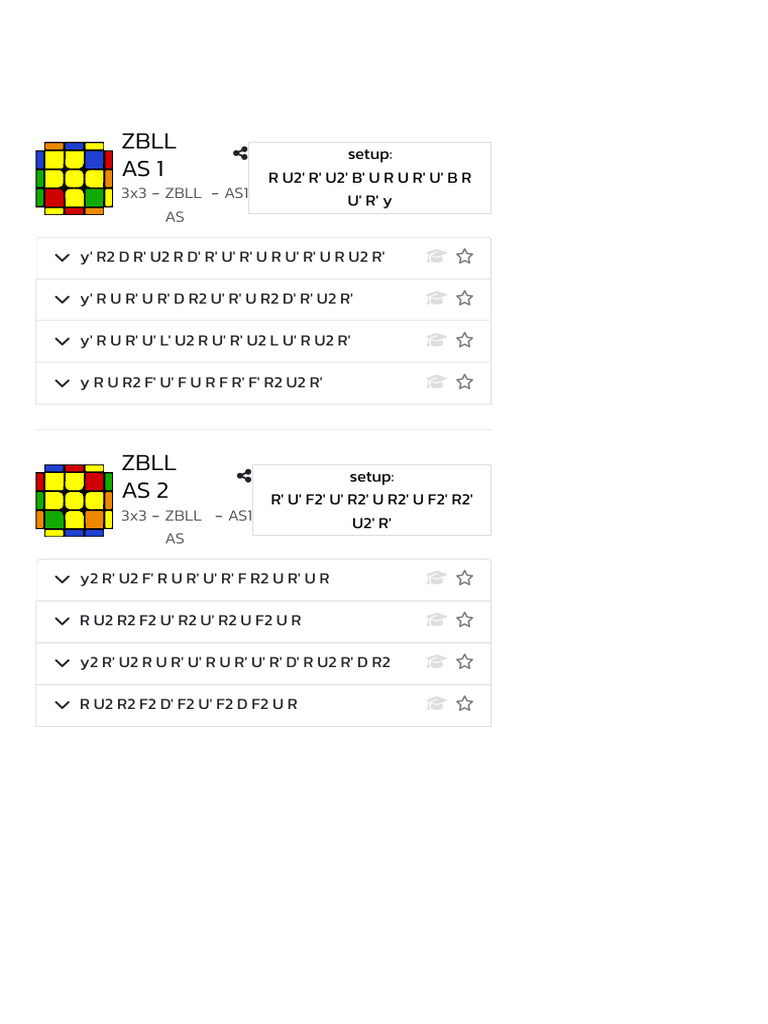The width and height of the screenshot is (768, 1024).
Task: Favorite the algorithm R U2 R2 F2 D' F2
Action: tap(464, 703)
